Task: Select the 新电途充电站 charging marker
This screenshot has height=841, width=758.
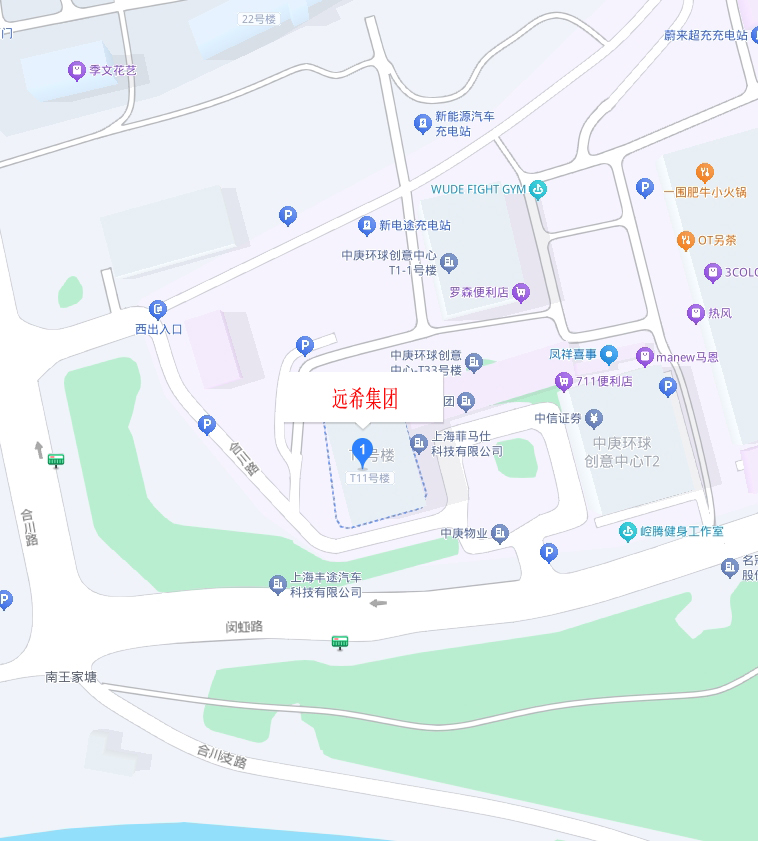Action: (367, 226)
